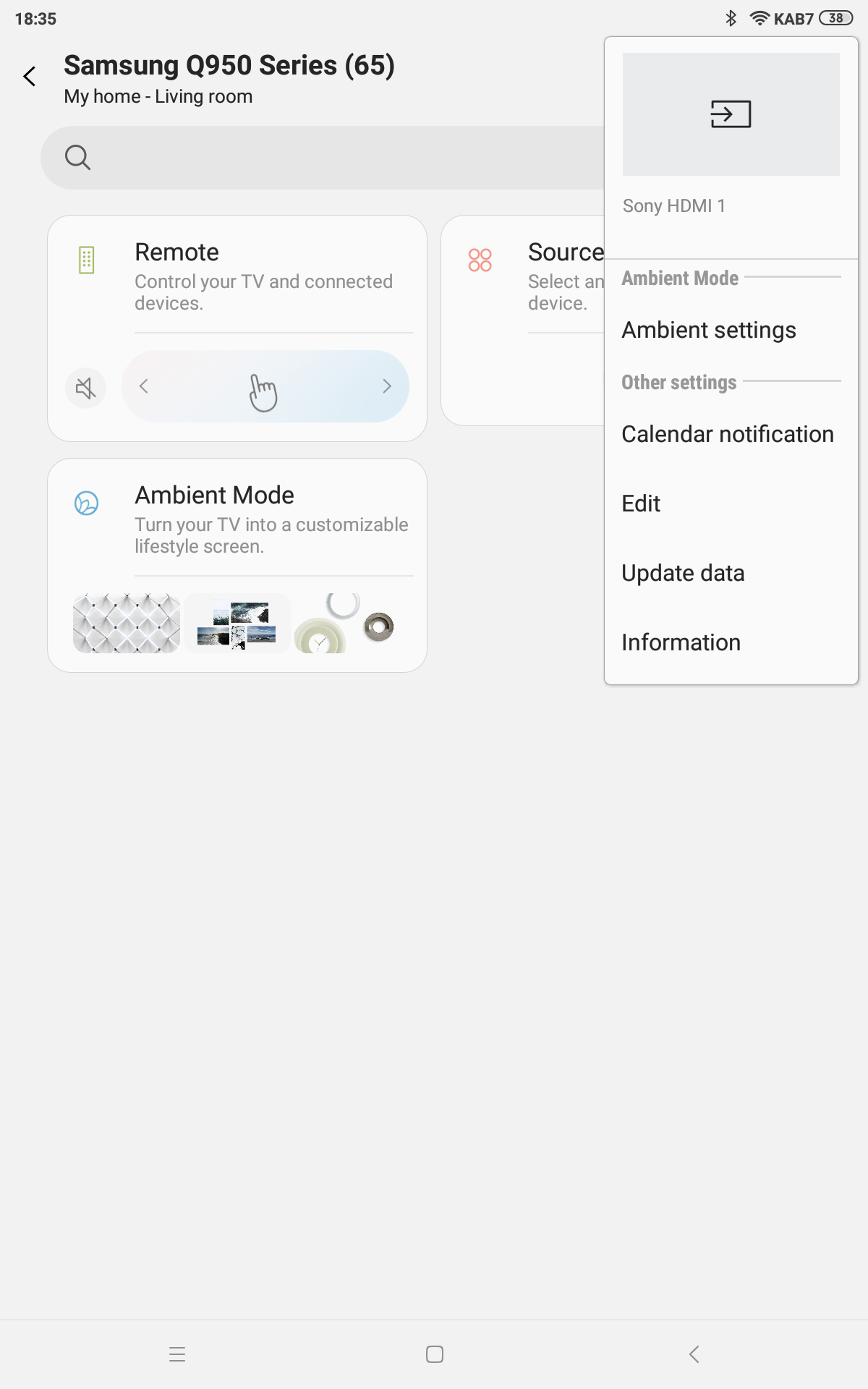The width and height of the screenshot is (868, 1389).
Task: Open Ambient settings
Action: tap(709, 330)
